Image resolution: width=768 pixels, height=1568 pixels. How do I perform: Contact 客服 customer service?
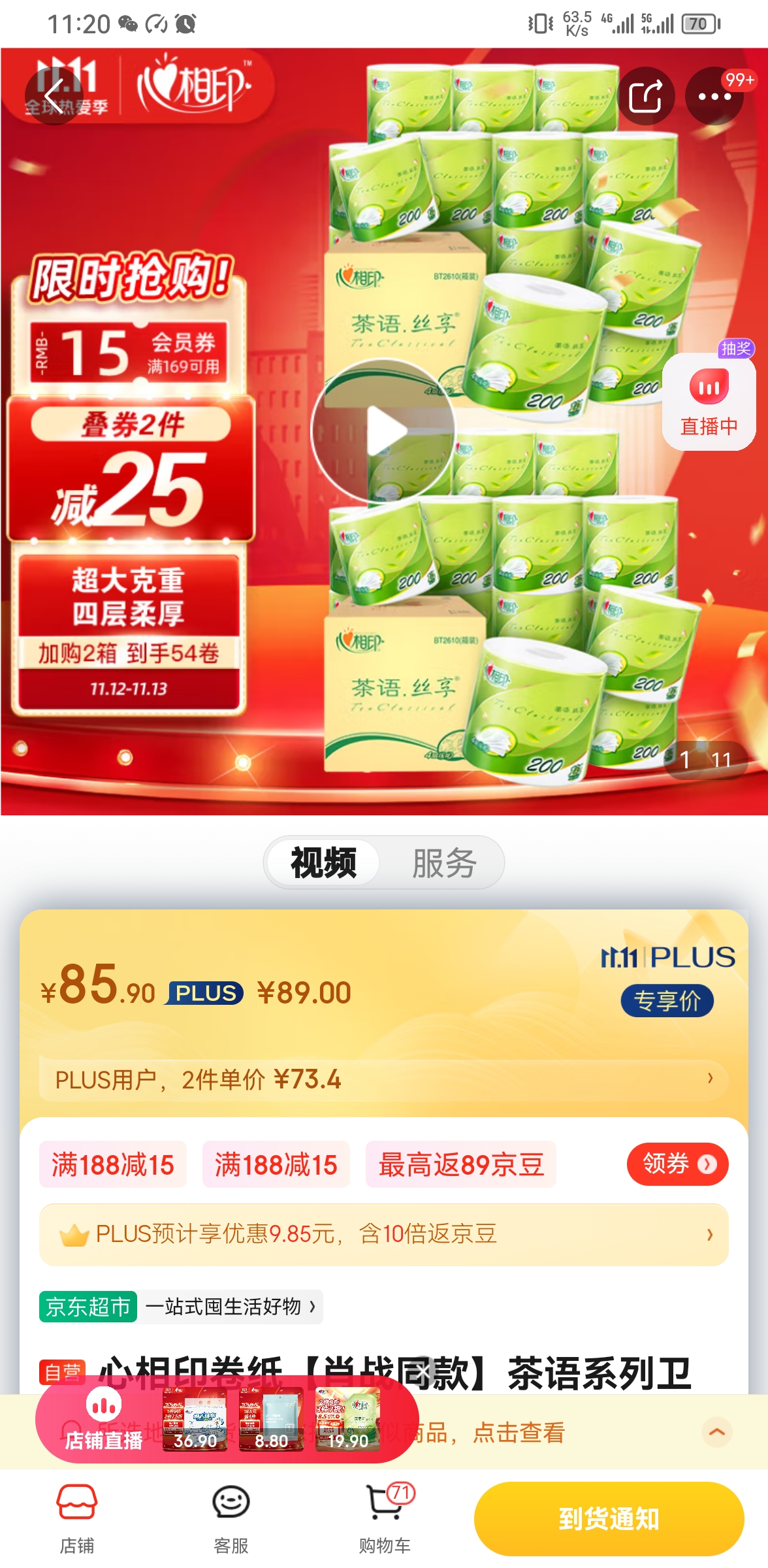(x=231, y=1518)
